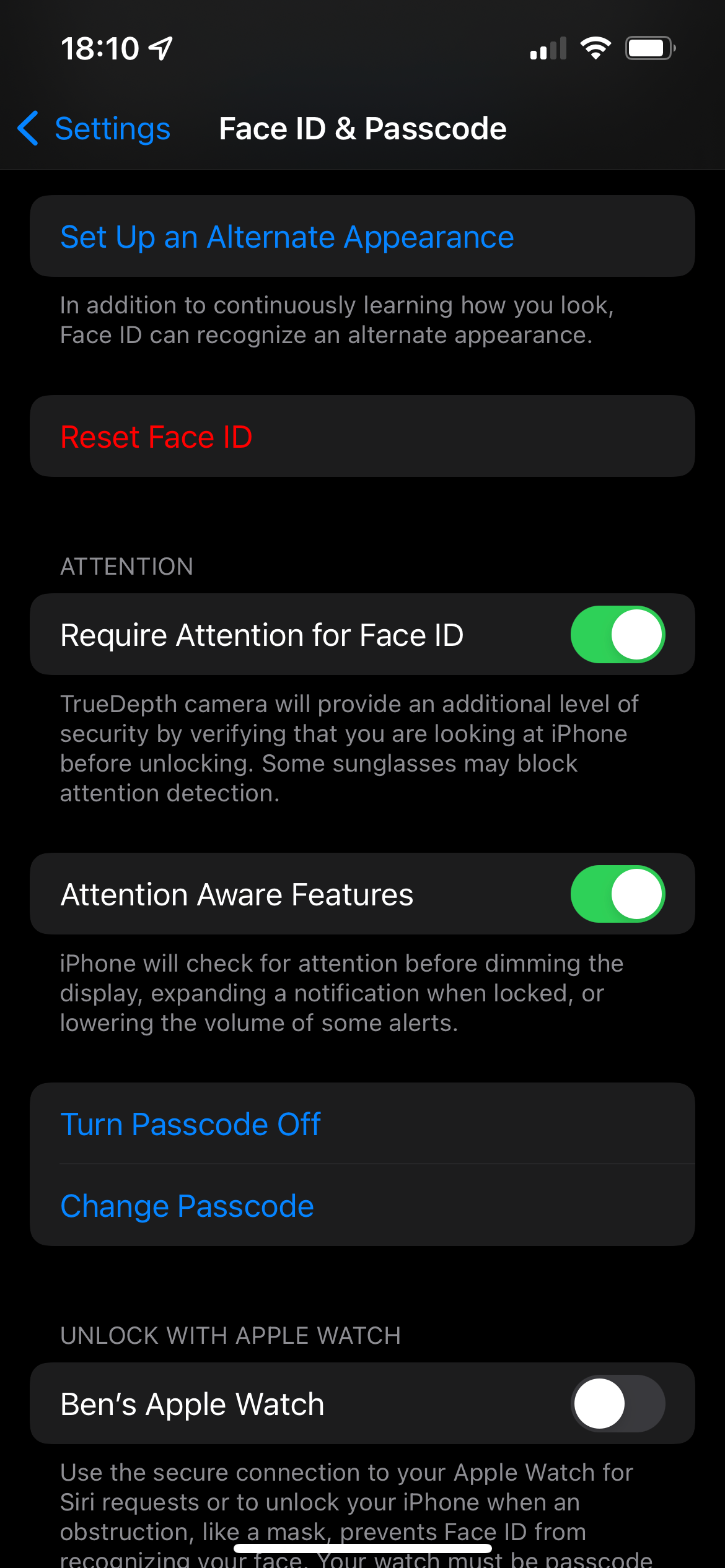This screenshot has width=725, height=1568.
Task: Open Change Passcode
Action: coord(187,1206)
